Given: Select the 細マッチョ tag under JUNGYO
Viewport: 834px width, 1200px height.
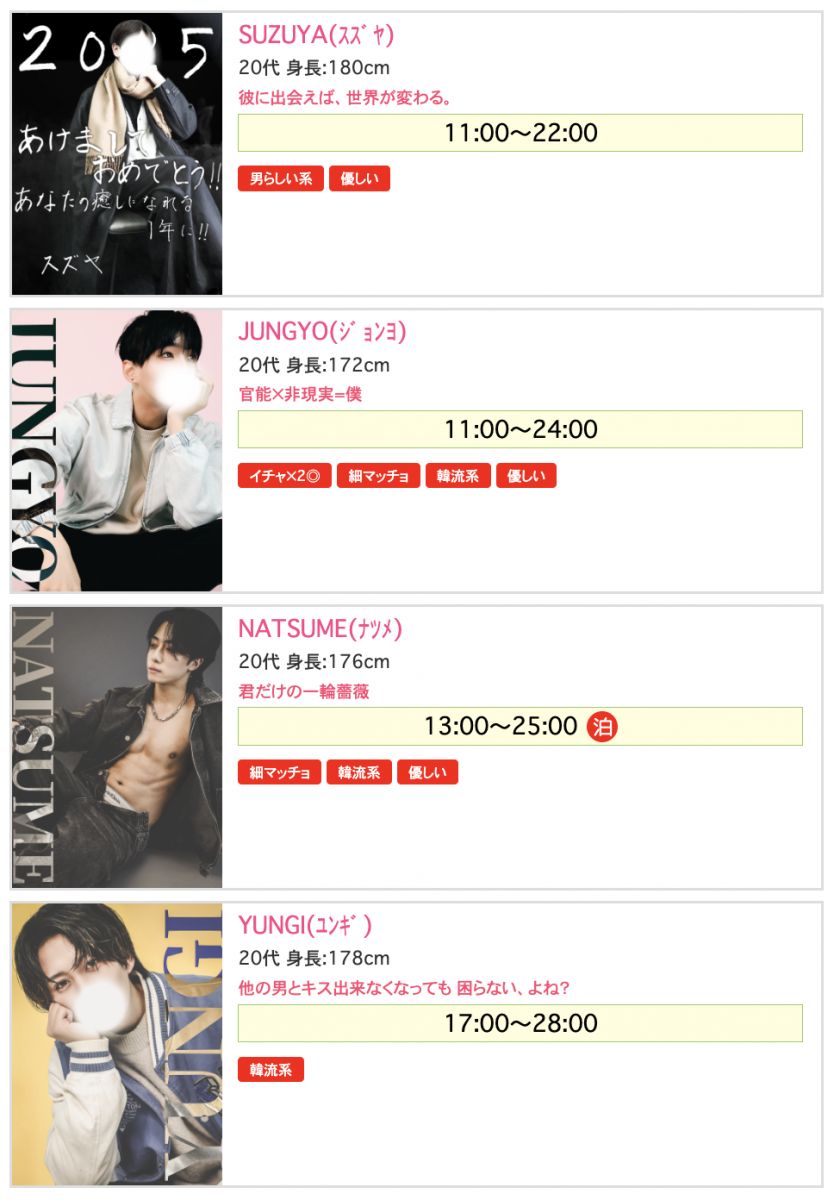Looking at the screenshot, I should tap(378, 476).
